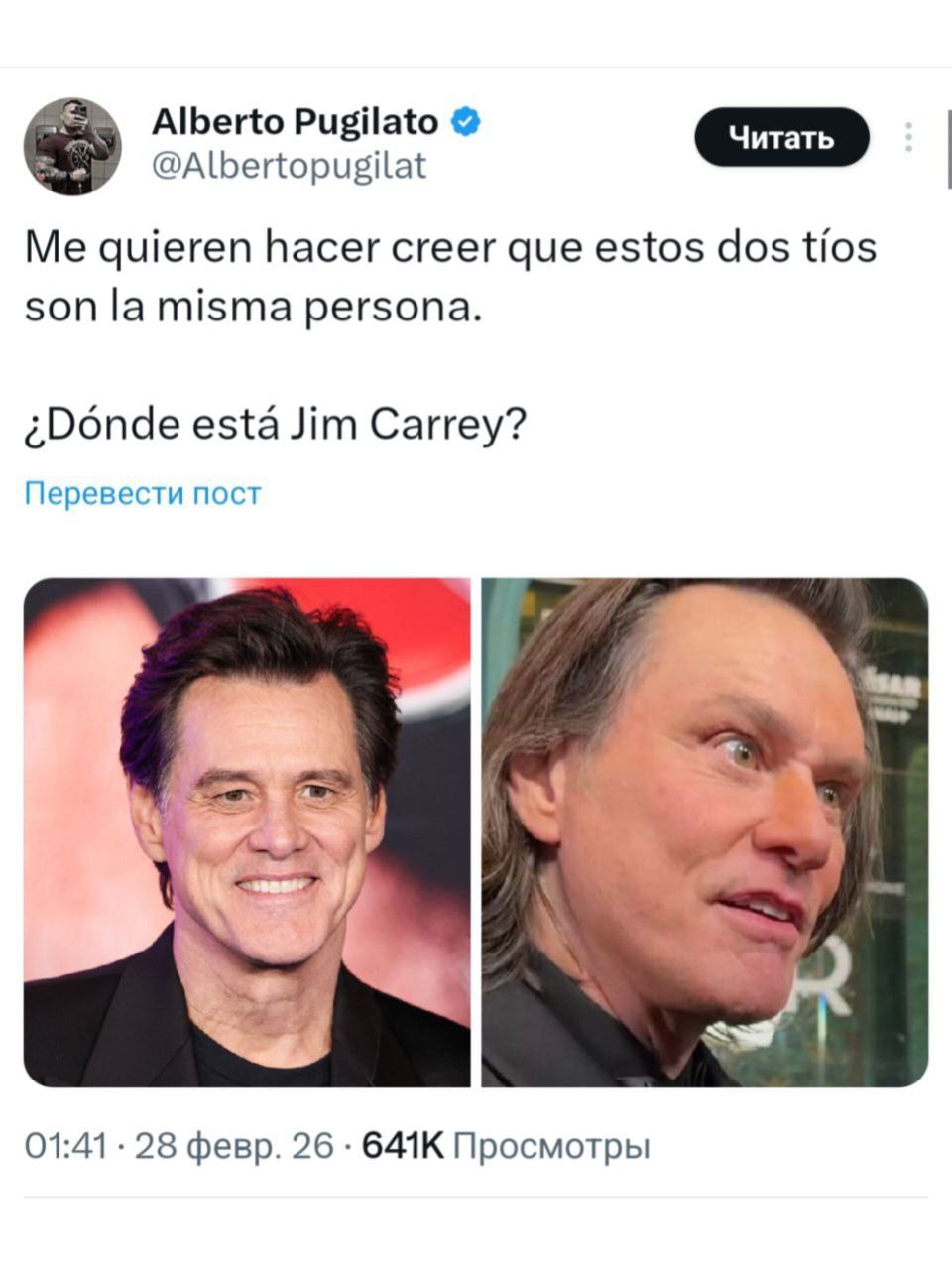Open the left photo in the tweet
Screen dimensions: 952x1270
point(247,832)
